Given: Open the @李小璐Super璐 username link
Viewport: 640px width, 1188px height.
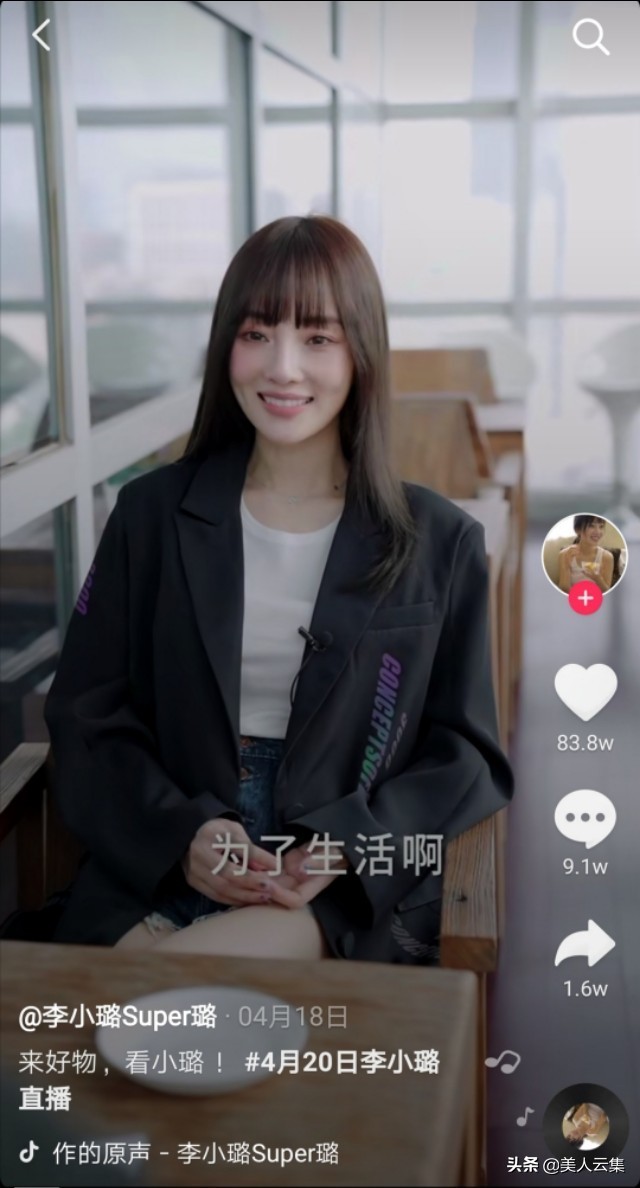Looking at the screenshot, I should [x=118, y=1018].
